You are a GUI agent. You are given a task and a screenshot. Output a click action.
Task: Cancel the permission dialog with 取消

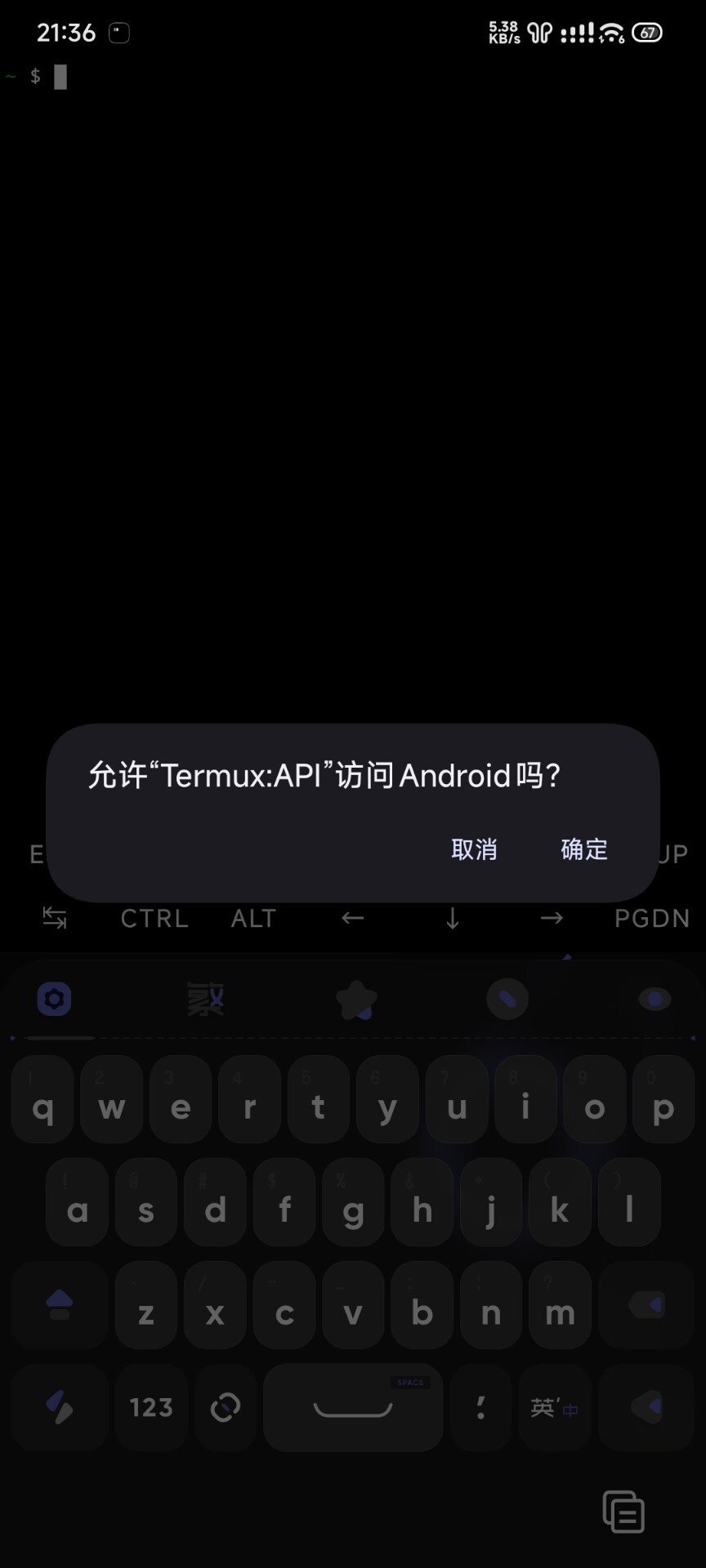[474, 849]
